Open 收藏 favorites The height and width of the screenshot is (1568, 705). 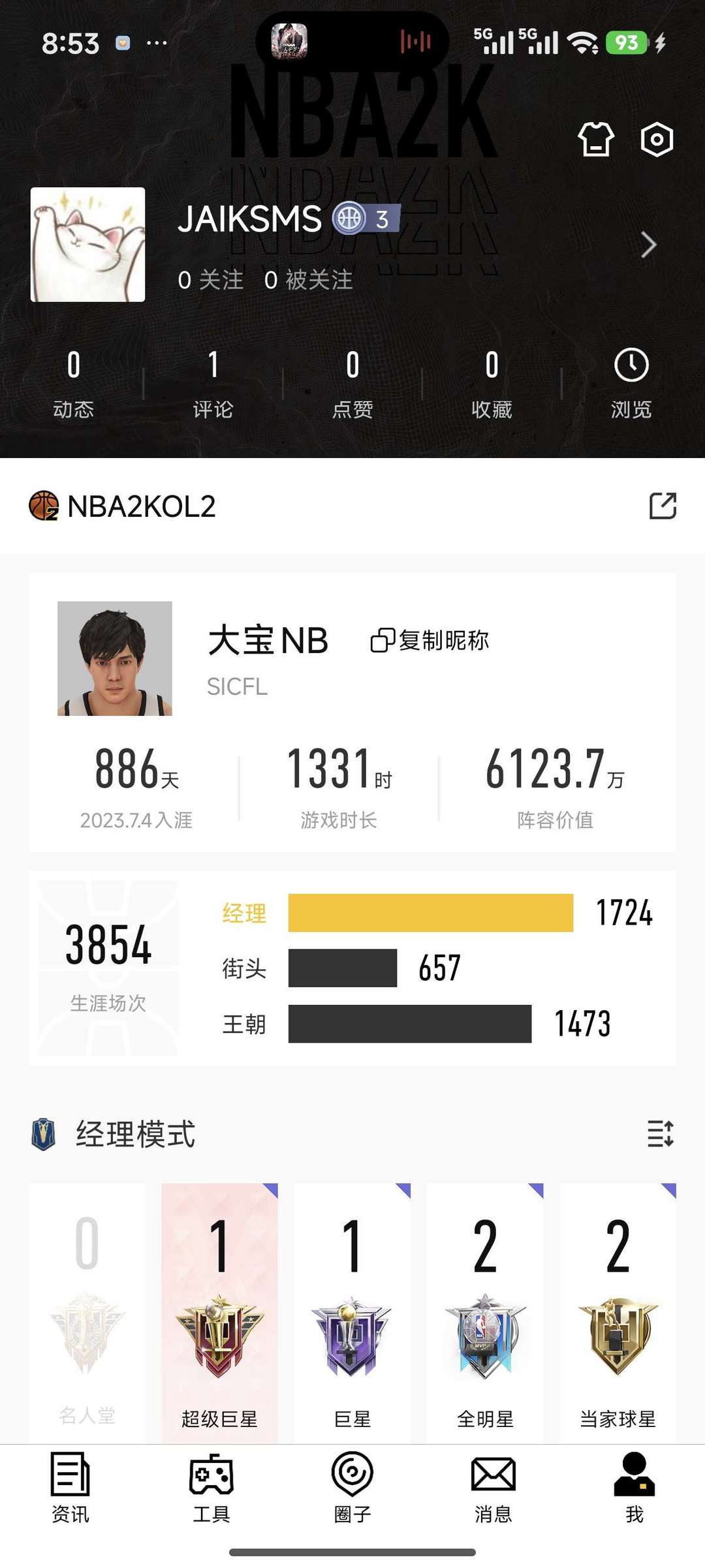point(492,383)
